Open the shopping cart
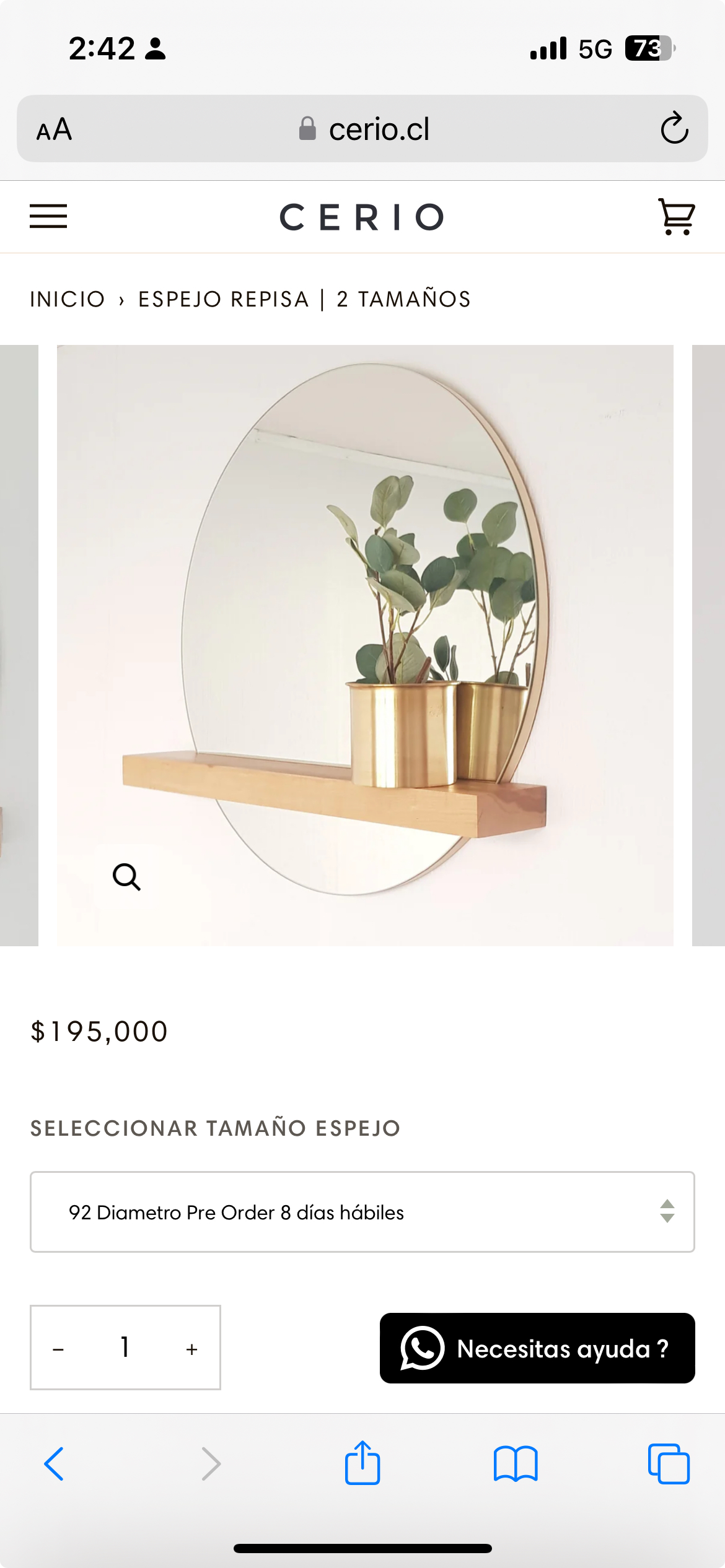 pos(676,217)
